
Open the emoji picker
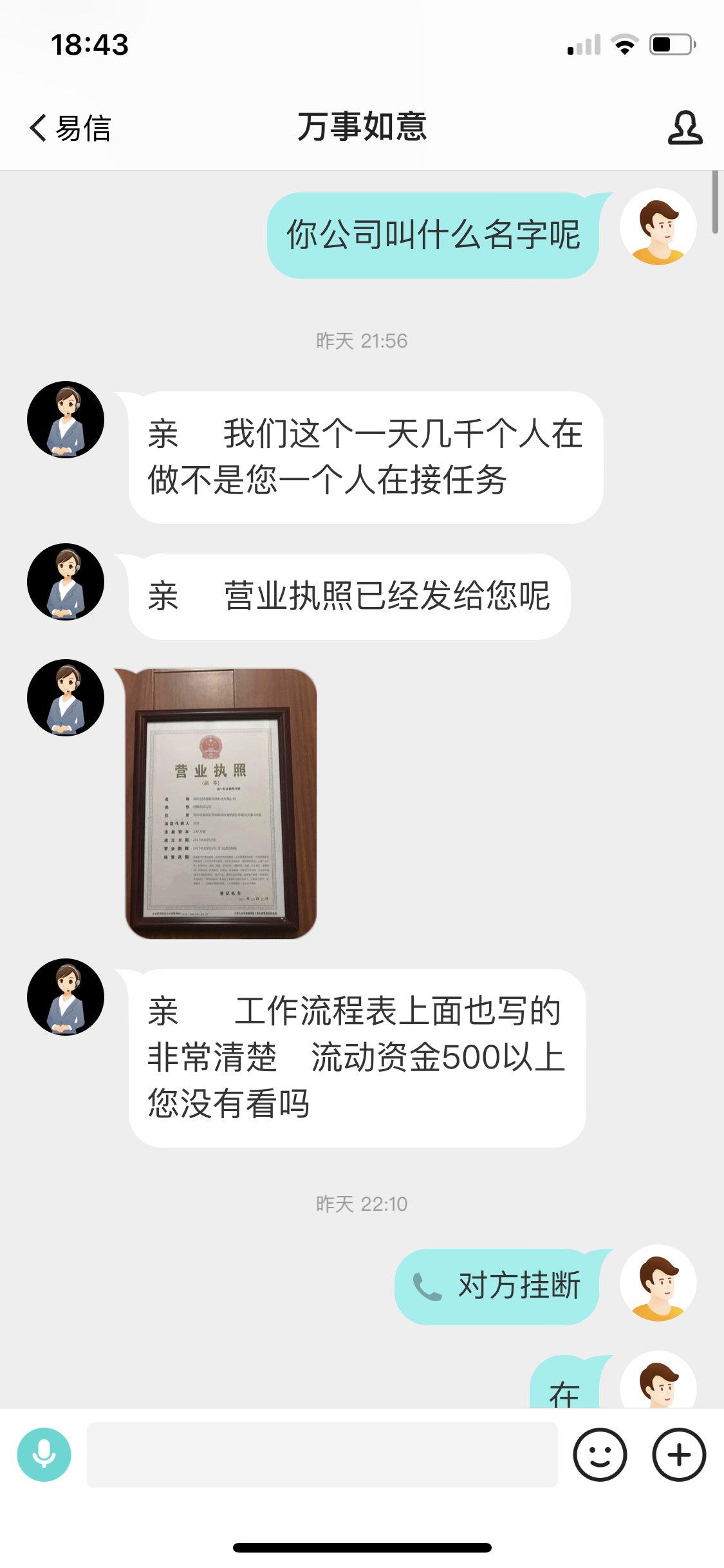600,1454
